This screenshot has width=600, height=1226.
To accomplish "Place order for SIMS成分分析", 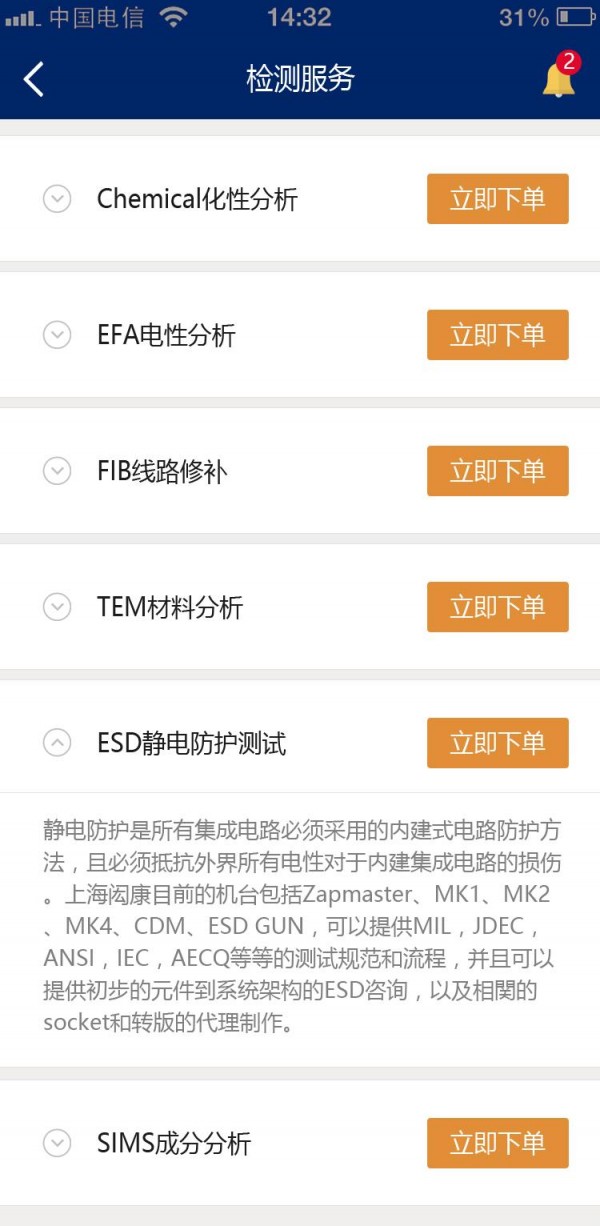I will click(497, 1143).
